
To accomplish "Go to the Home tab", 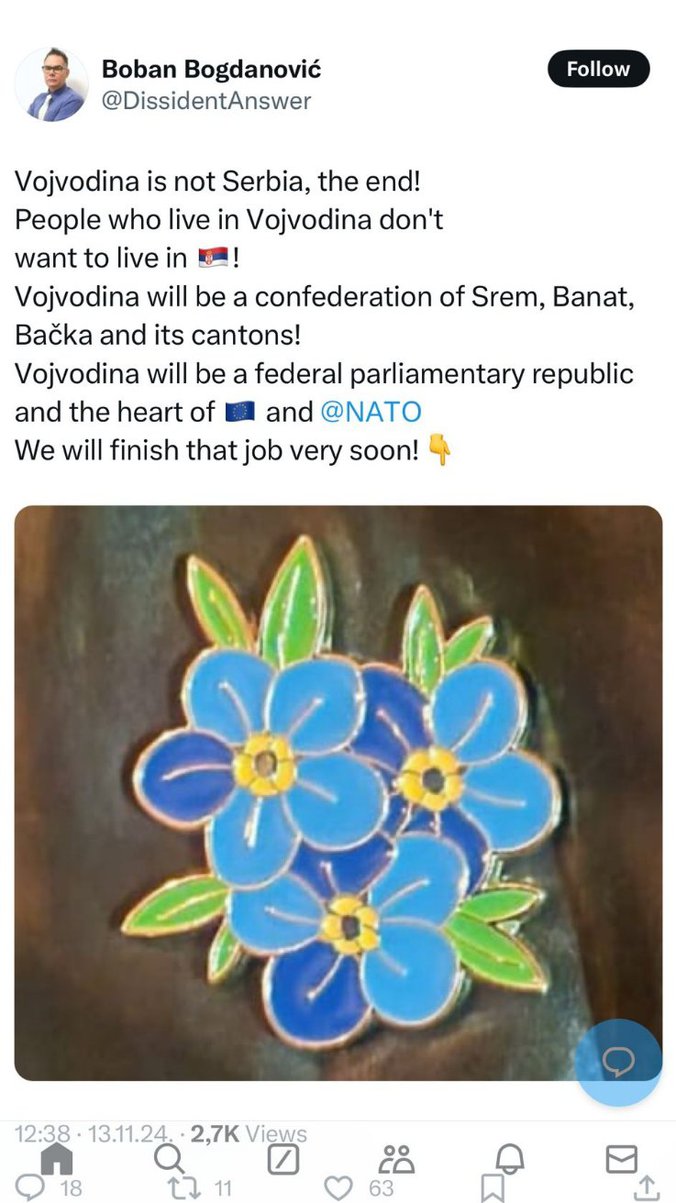I will [x=57, y=1158].
